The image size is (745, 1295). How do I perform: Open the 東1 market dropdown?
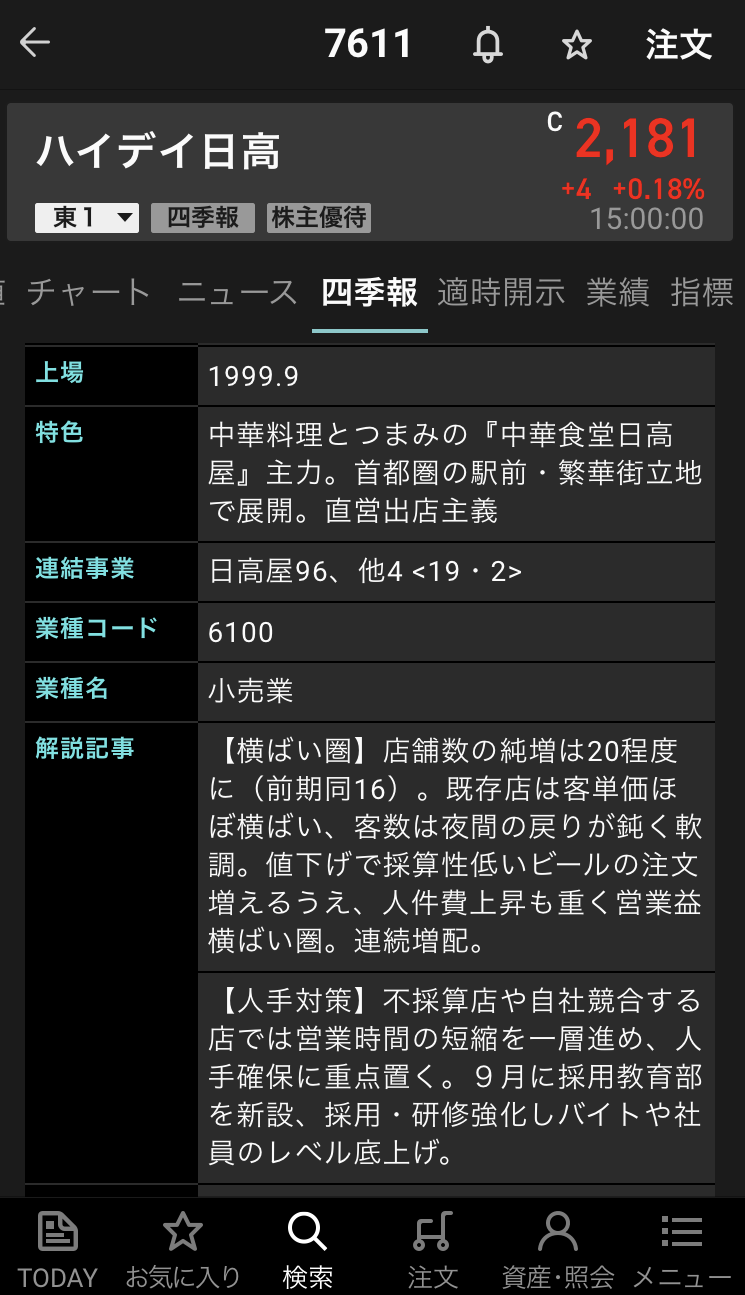[86, 217]
